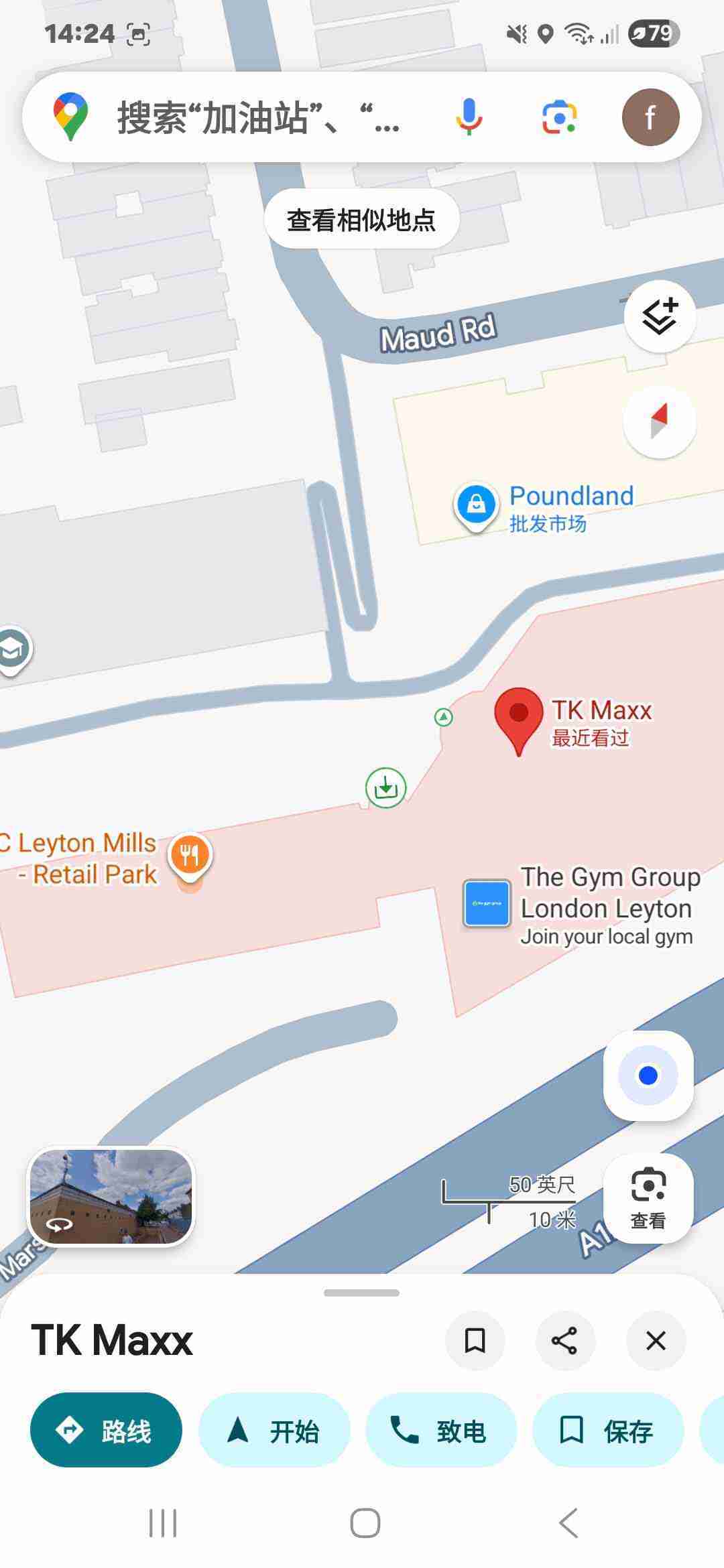Open the account profile avatar

pyautogui.click(x=650, y=117)
